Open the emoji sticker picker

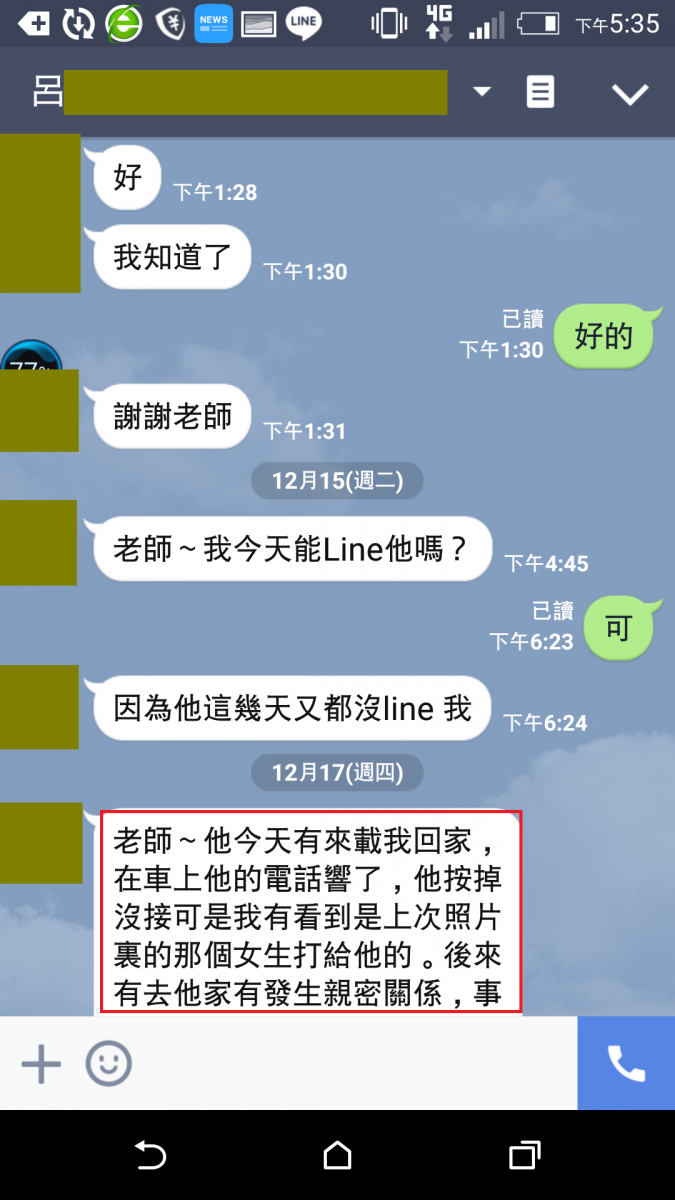pyautogui.click(x=108, y=1062)
